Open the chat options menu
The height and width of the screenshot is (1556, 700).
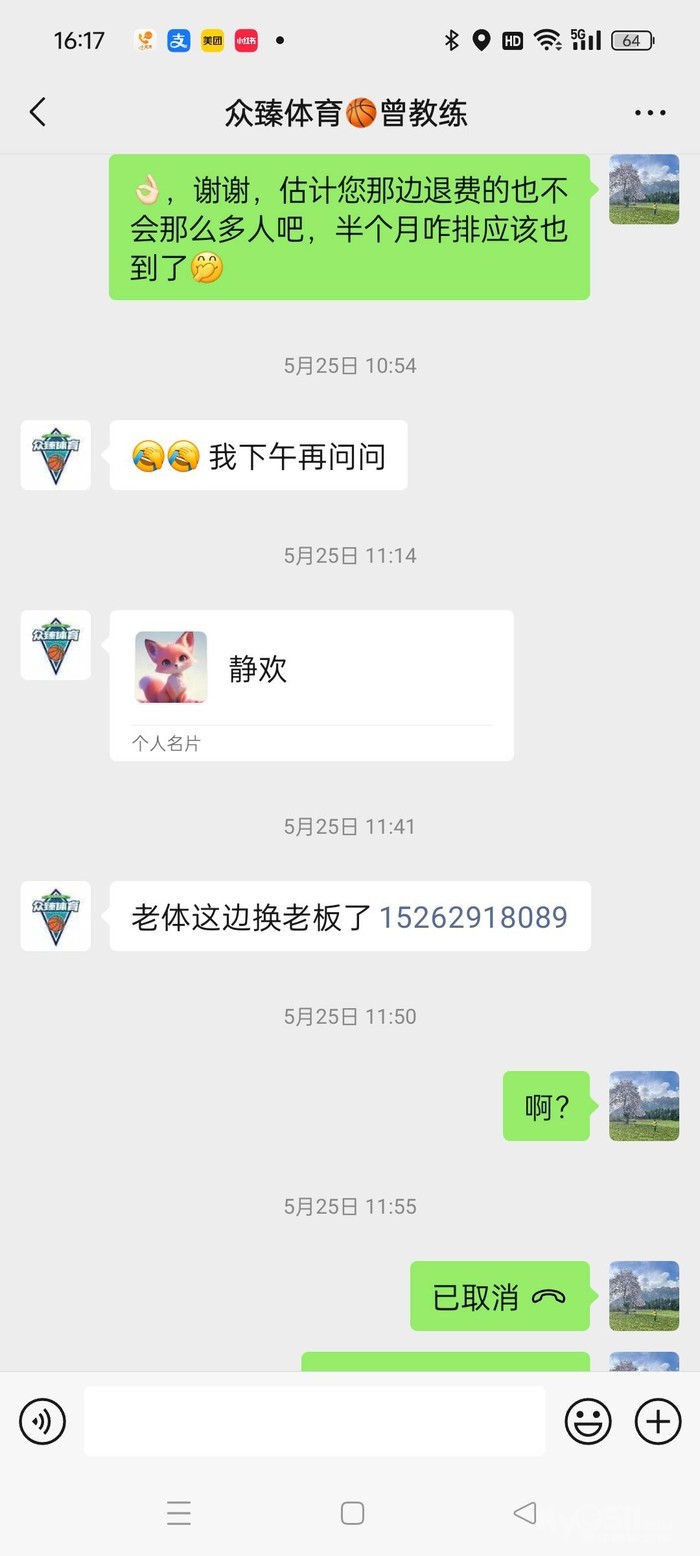coord(650,113)
